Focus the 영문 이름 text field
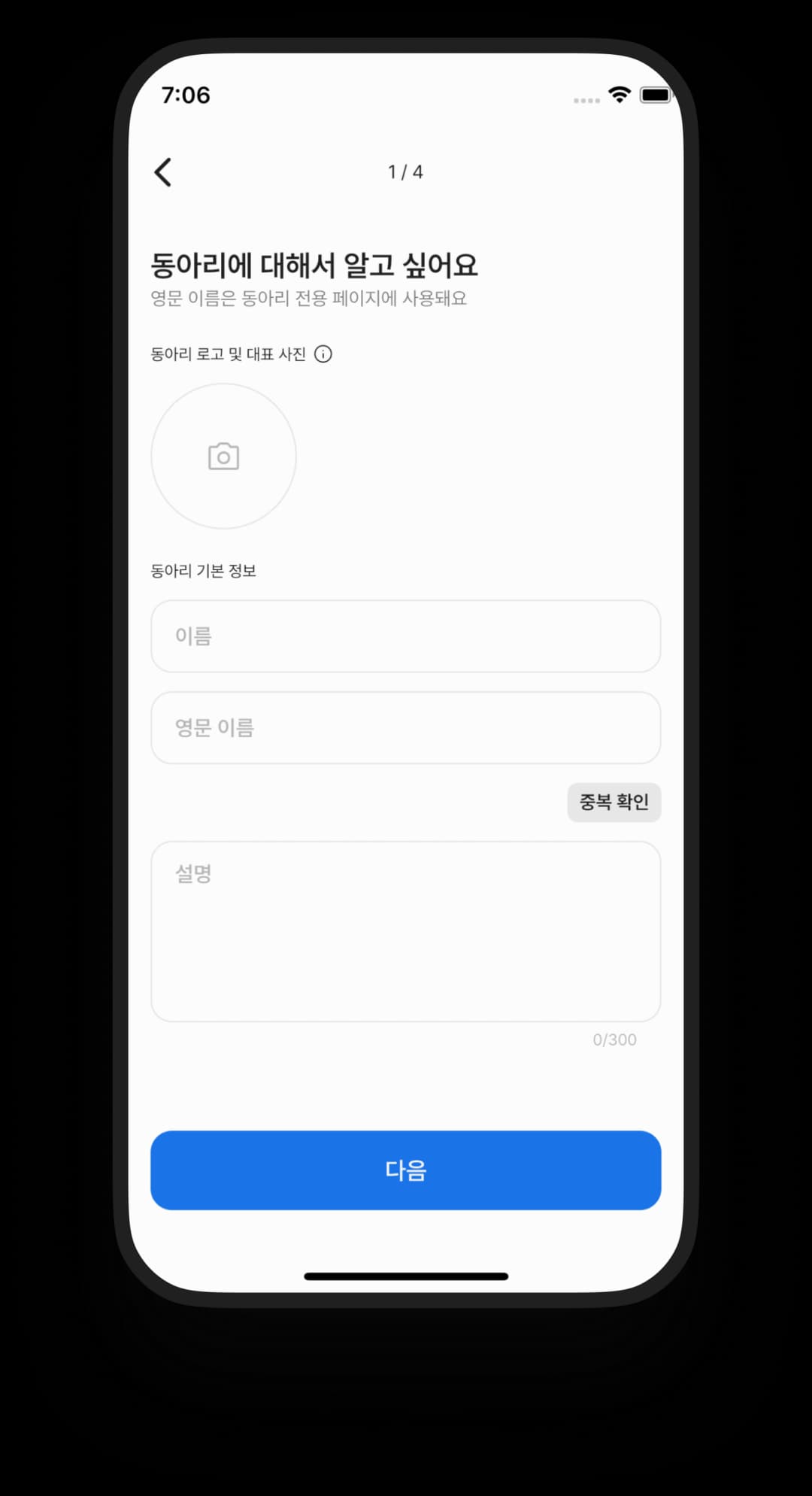 [x=405, y=728]
